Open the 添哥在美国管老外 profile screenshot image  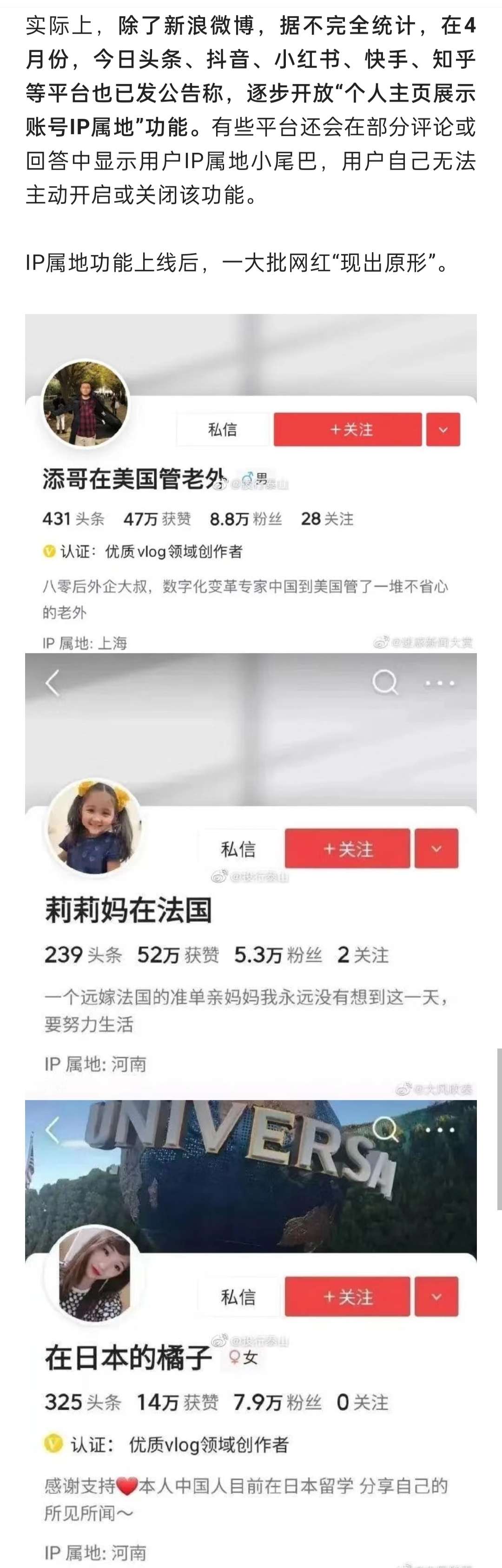point(251,483)
